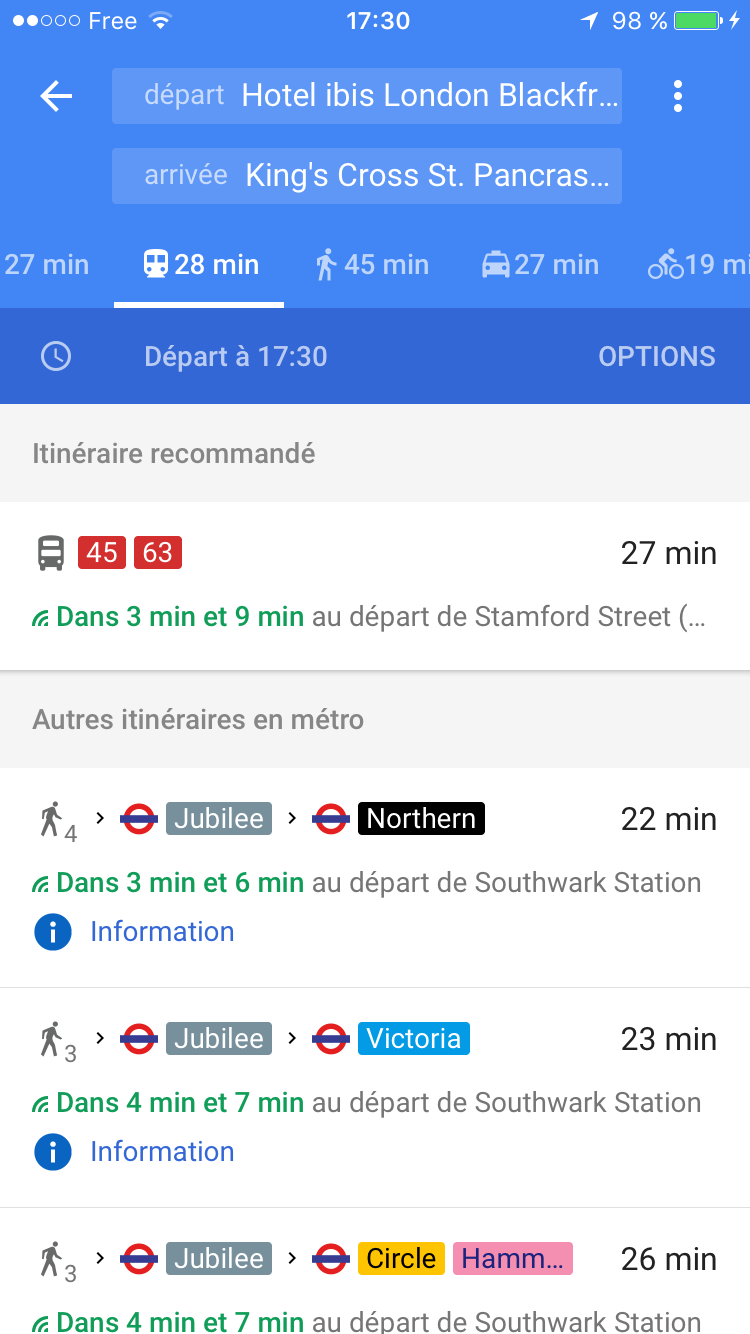This screenshot has height=1334, width=750.
Task: Open the three-dot overflow menu
Action: click(678, 96)
